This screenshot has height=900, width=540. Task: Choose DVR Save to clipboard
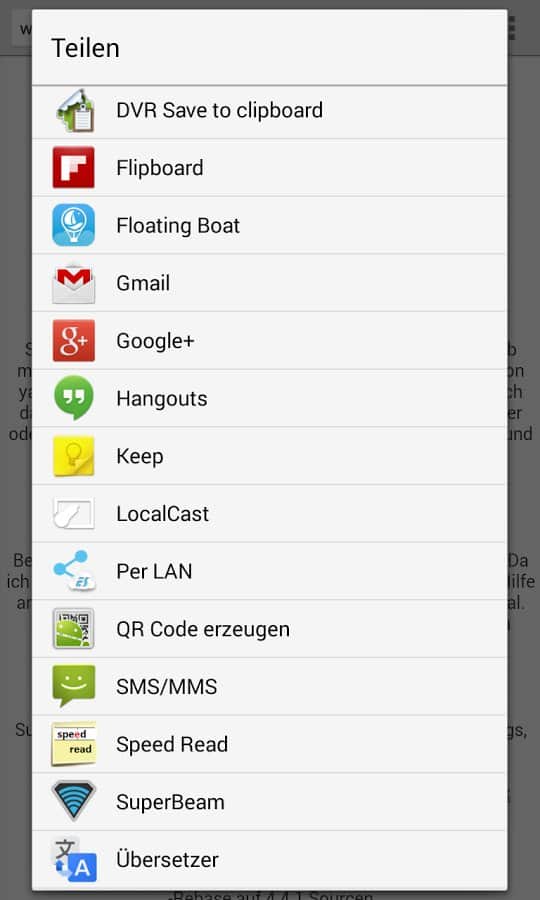click(x=269, y=110)
